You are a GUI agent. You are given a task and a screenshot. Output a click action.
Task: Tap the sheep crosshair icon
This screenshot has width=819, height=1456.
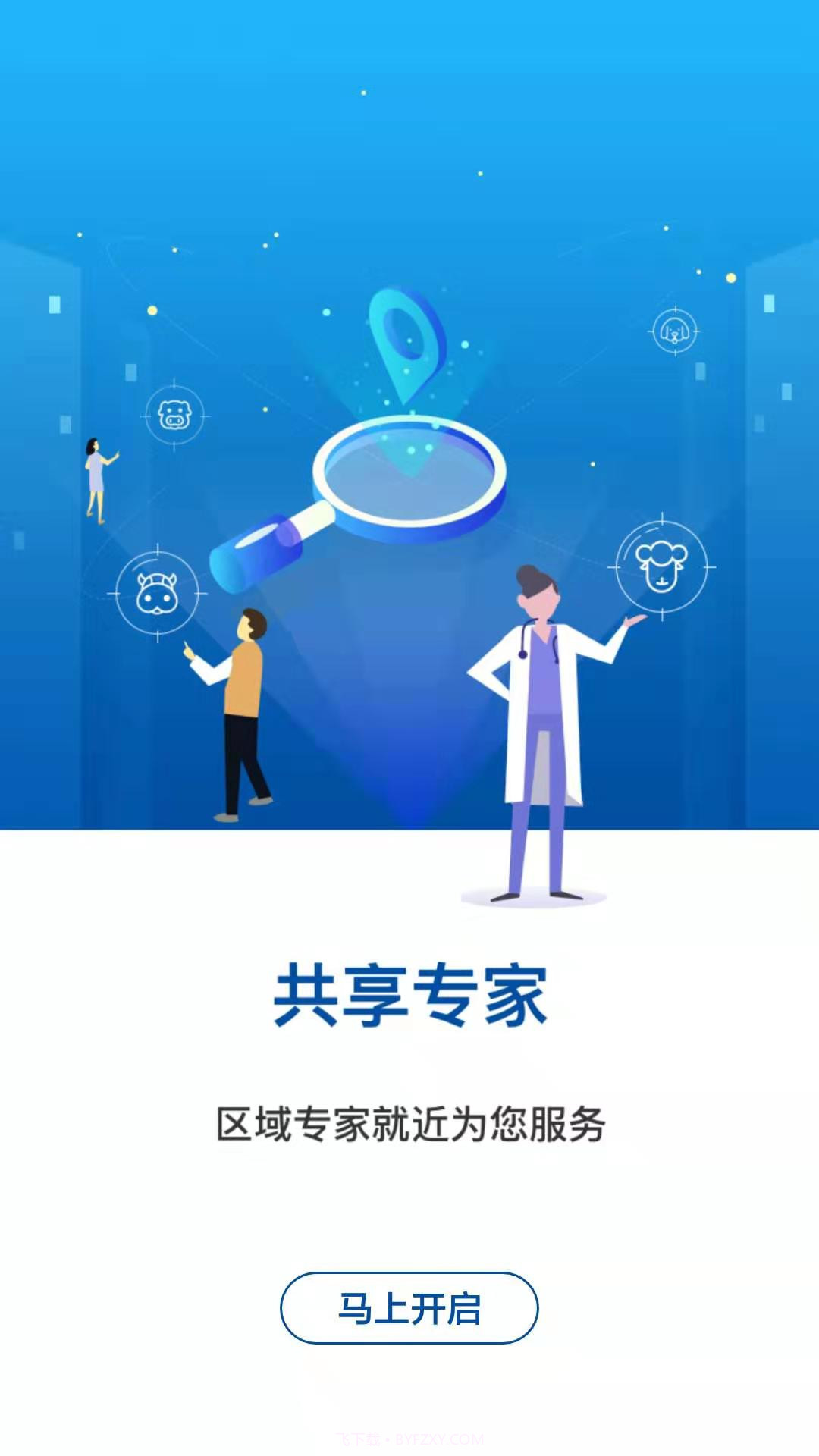661,565
